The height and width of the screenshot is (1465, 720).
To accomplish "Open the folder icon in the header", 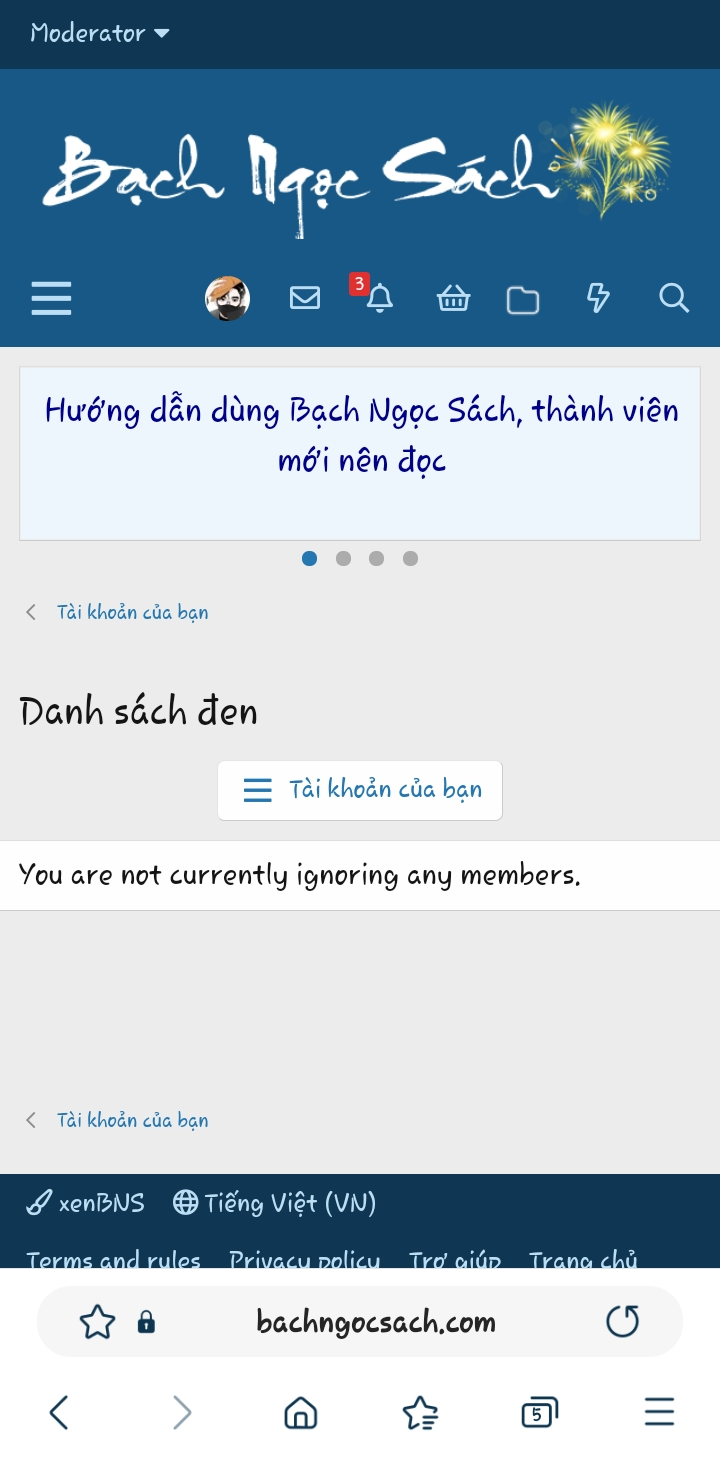I will click(x=522, y=299).
